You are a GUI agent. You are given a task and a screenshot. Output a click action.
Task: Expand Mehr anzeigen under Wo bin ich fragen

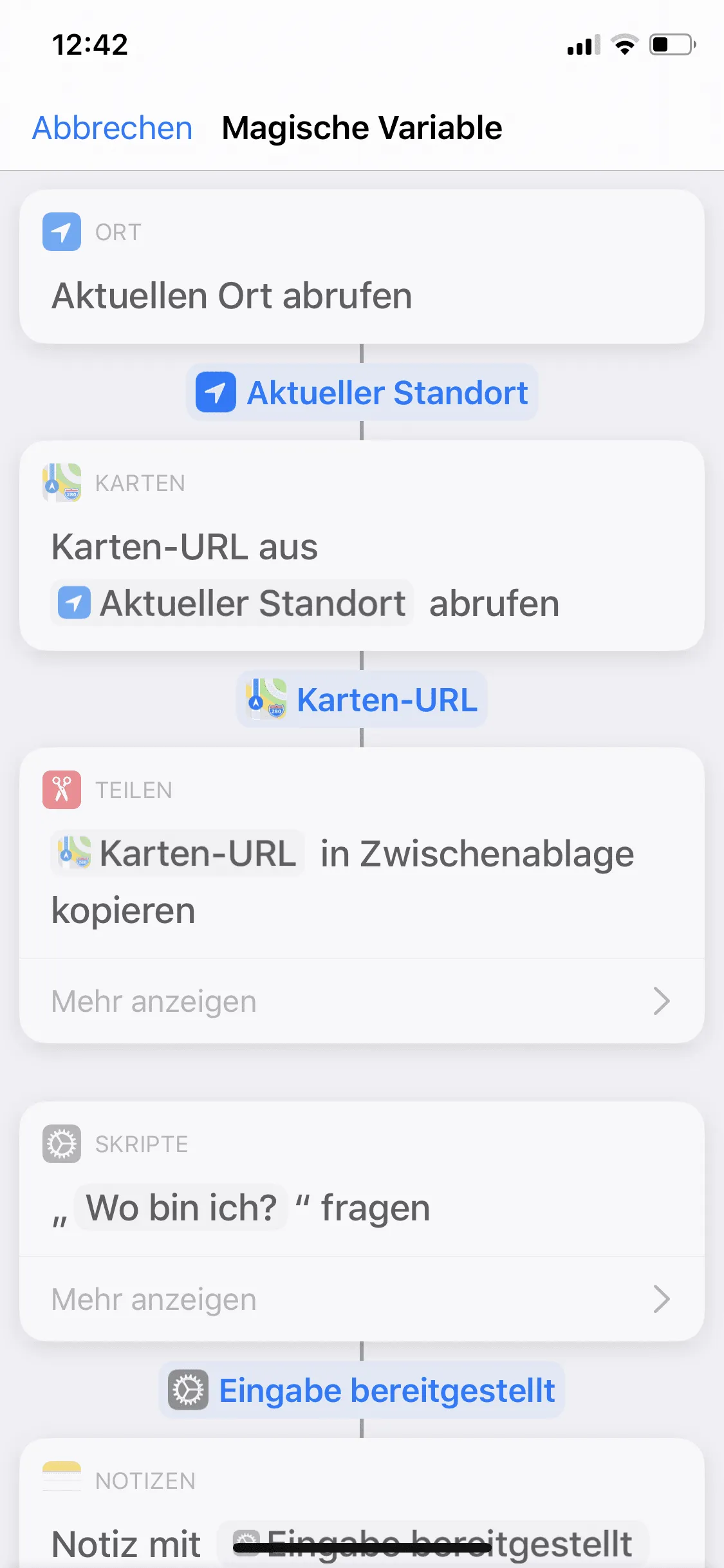click(362, 1299)
